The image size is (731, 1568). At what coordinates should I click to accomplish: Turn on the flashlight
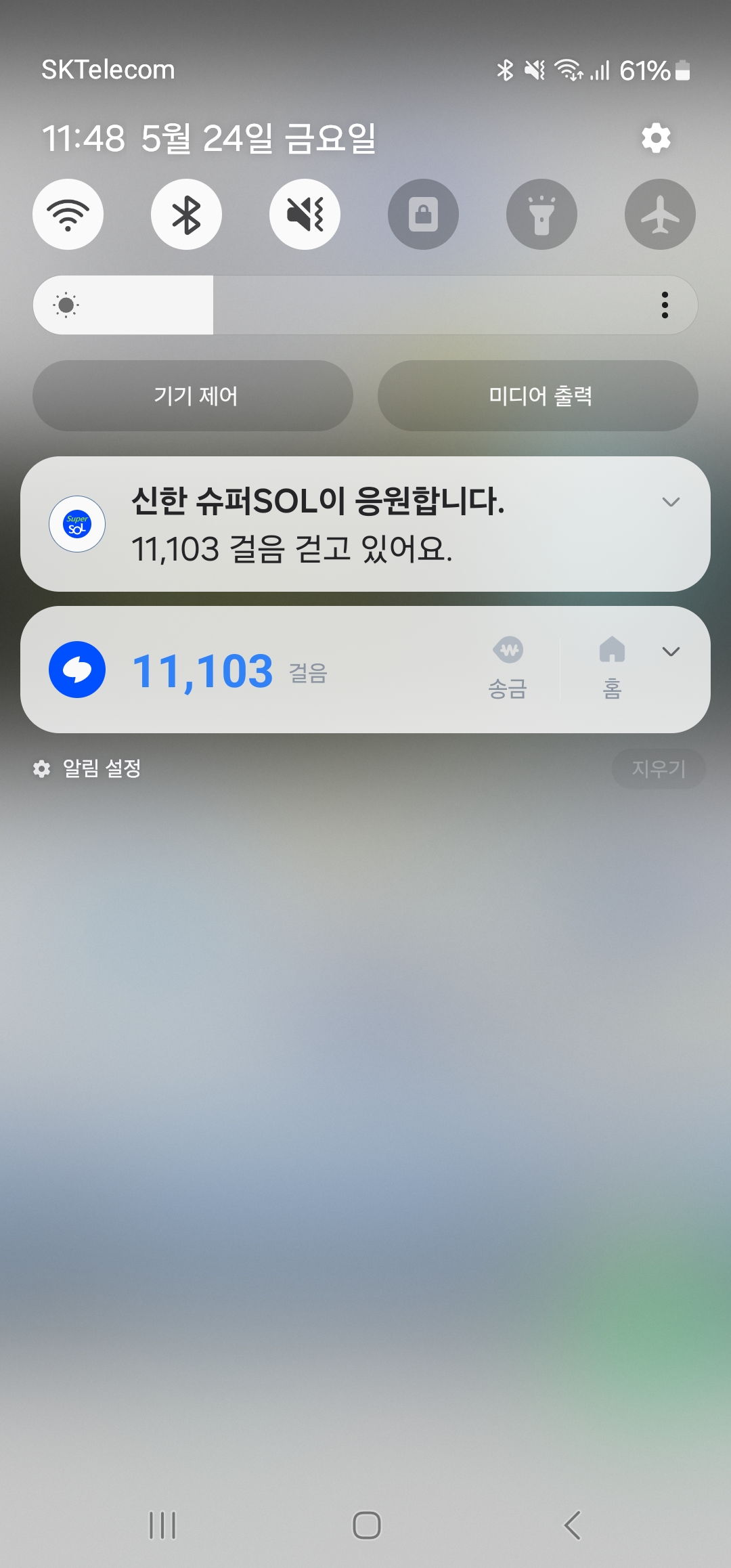click(x=541, y=215)
